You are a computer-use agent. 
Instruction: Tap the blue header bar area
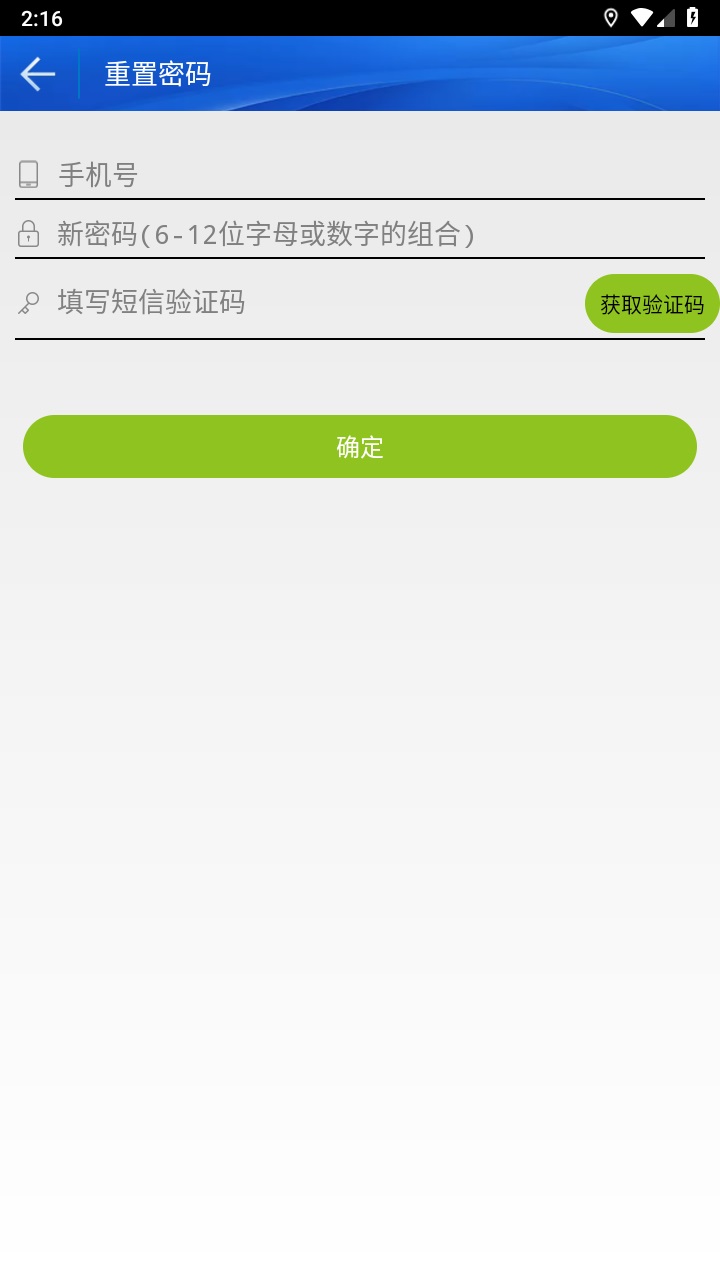coord(450,73)
